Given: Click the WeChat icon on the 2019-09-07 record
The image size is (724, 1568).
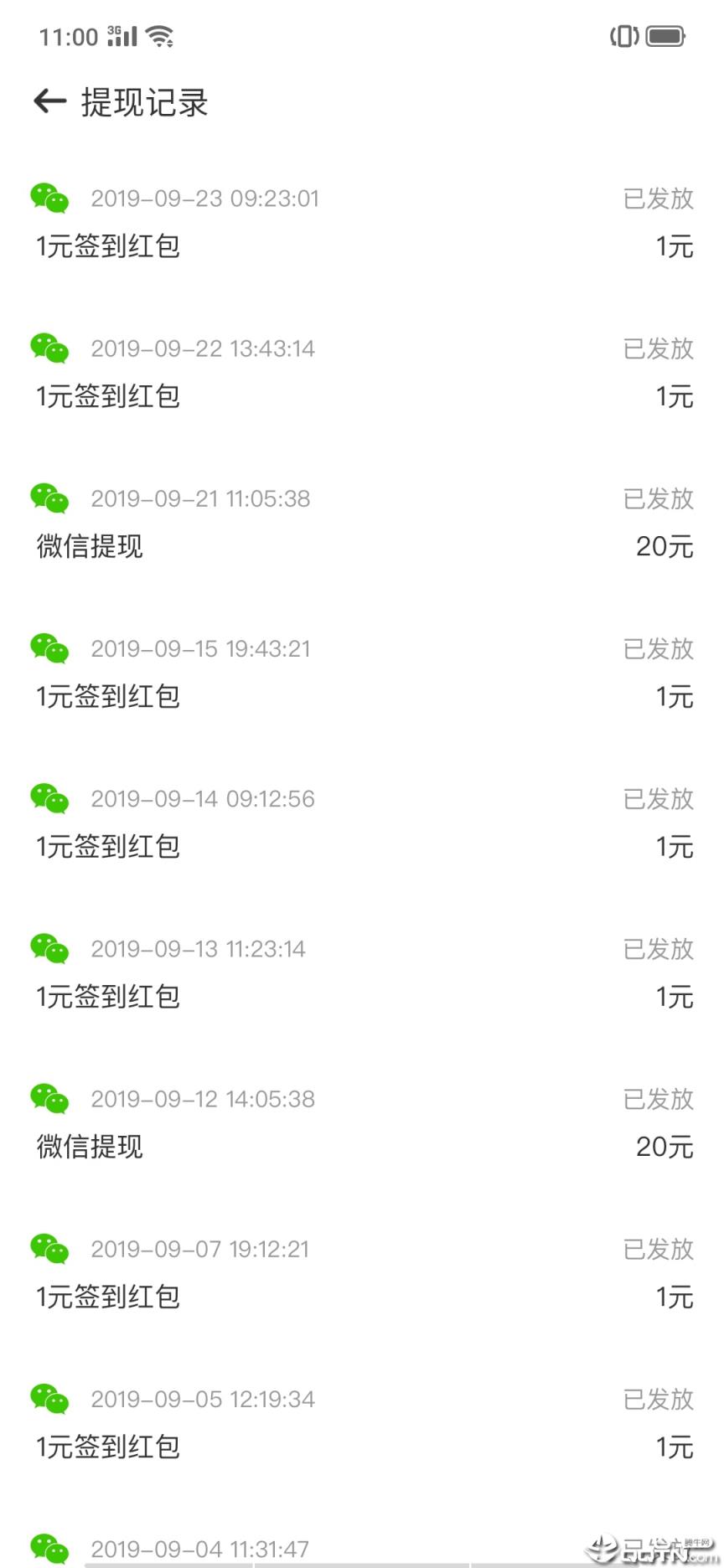Looking at the screenshot, I should [x=49, y=1248].
